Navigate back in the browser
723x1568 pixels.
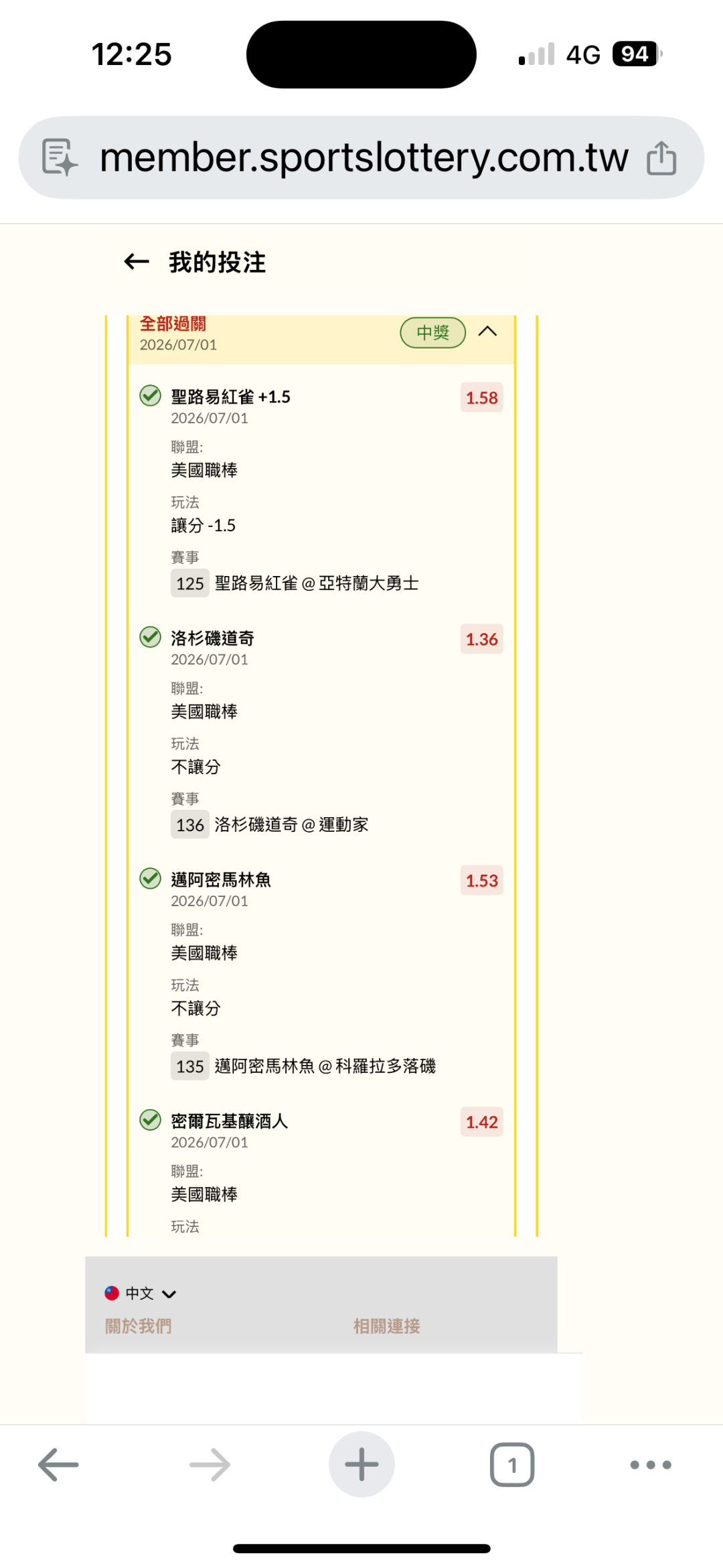tap(59, 1465)
